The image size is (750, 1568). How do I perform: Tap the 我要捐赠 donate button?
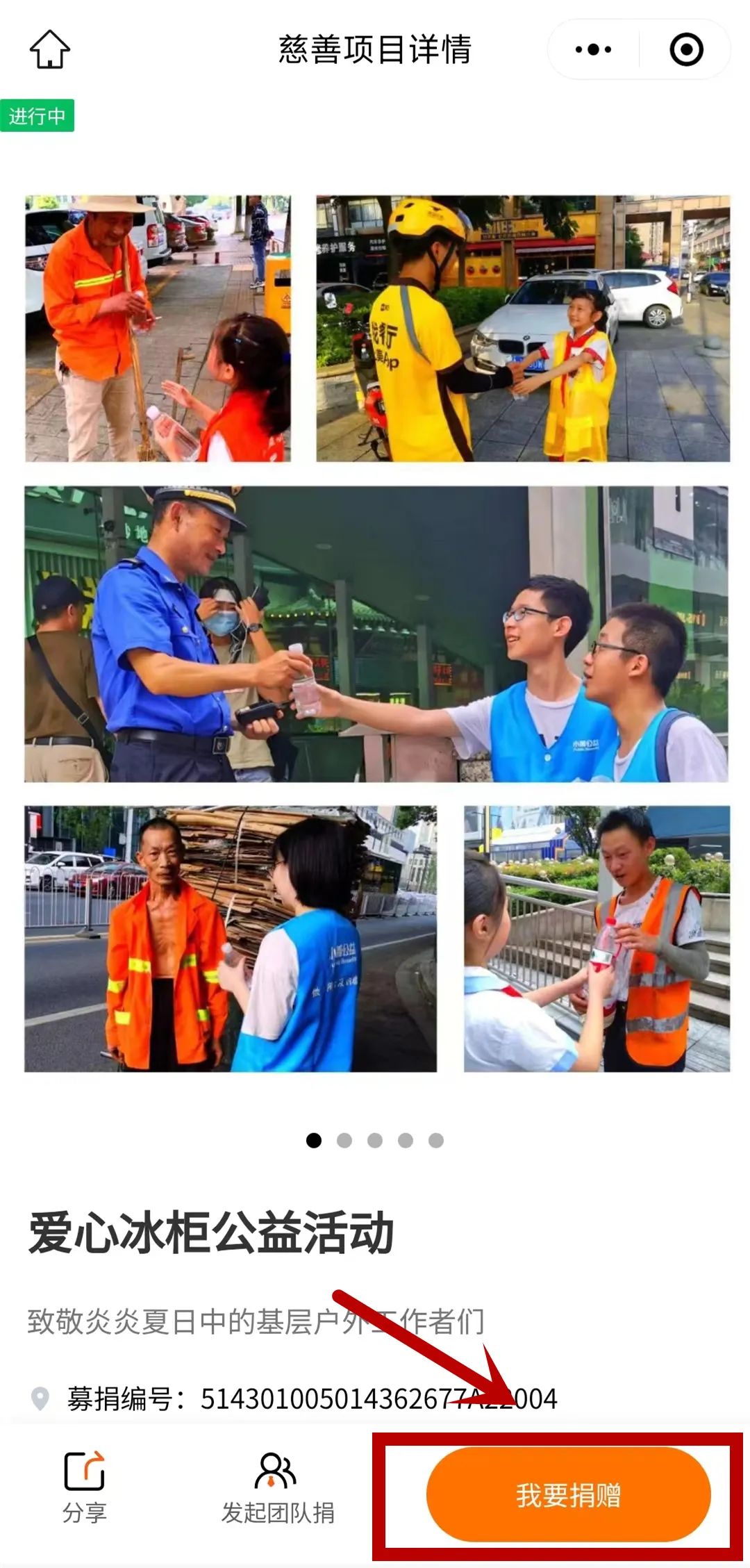pyautogui.click(x=568, y=1495)
